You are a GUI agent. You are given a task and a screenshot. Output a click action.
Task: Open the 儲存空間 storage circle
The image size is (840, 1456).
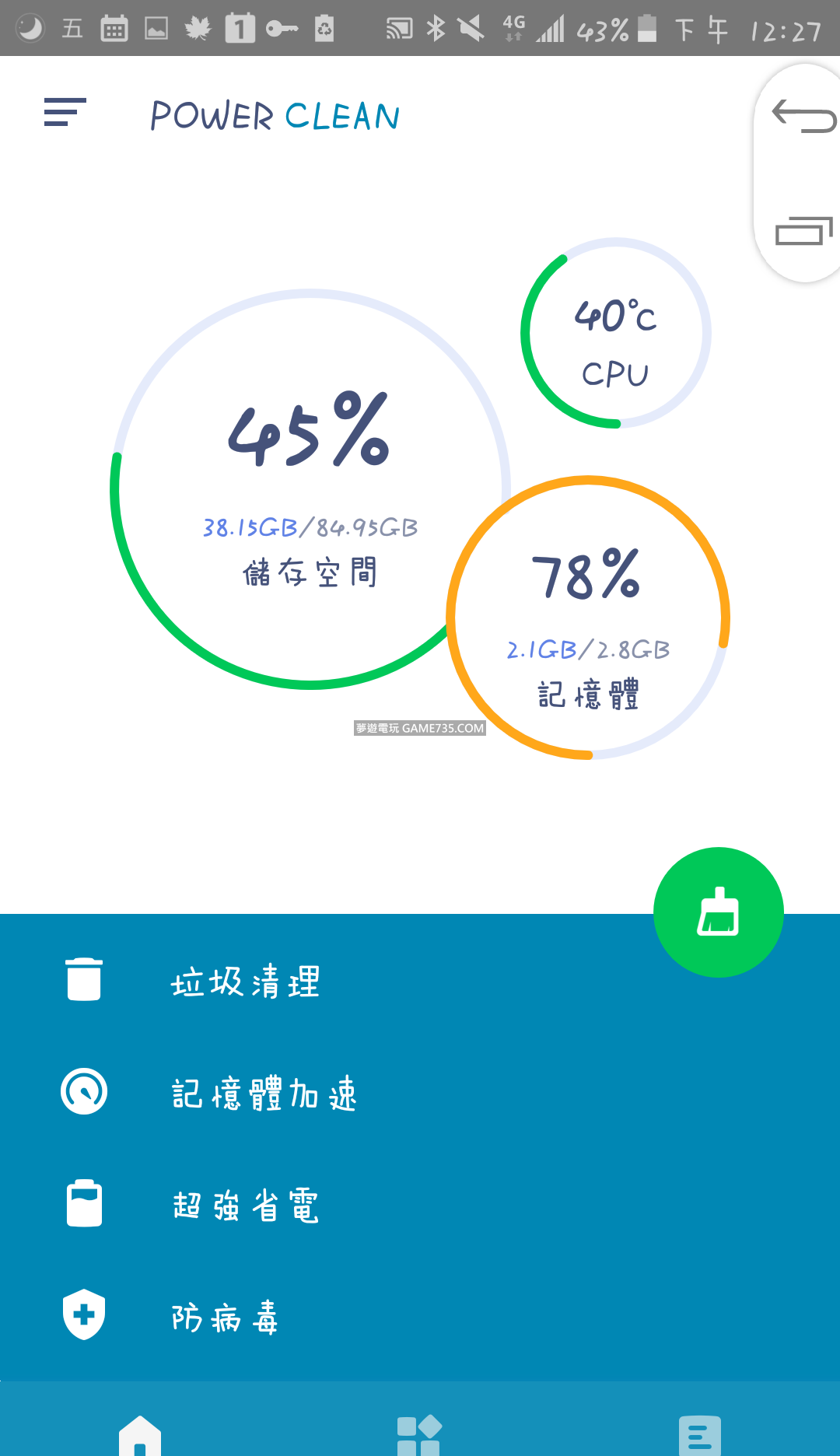tap(309, 490)
